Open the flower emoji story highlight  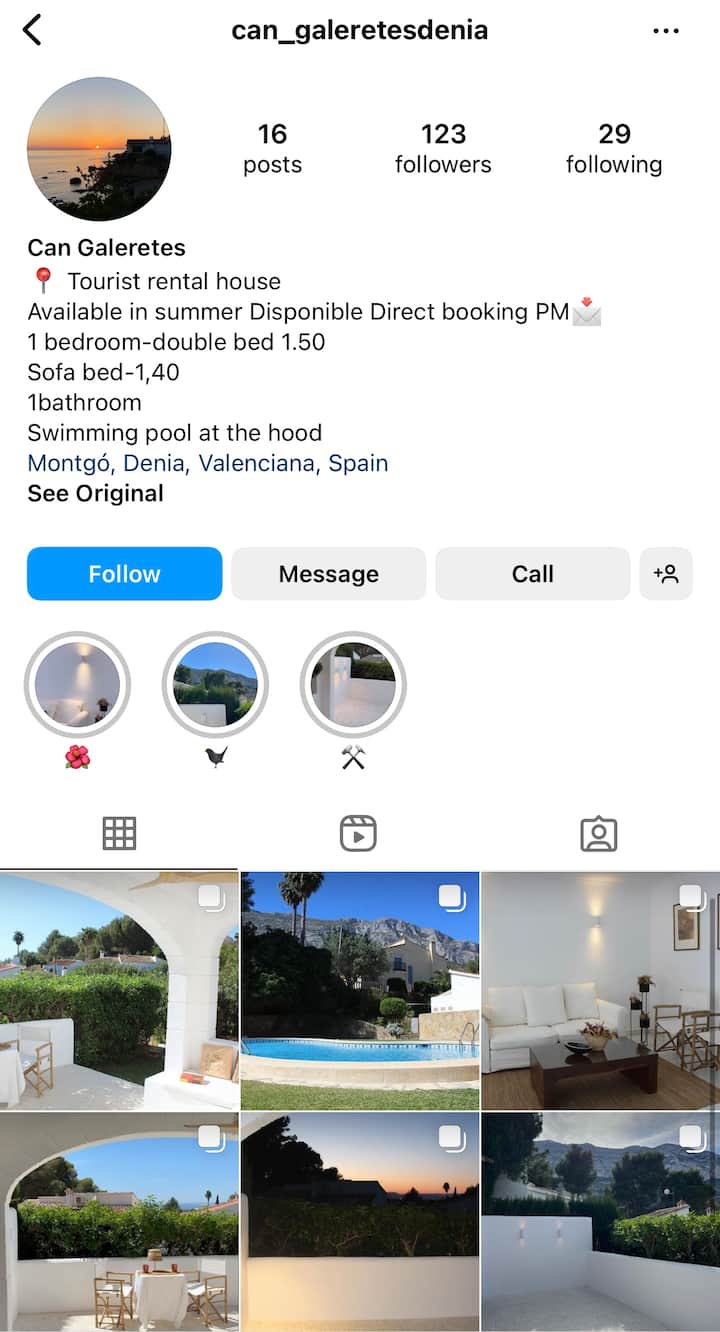77,685
